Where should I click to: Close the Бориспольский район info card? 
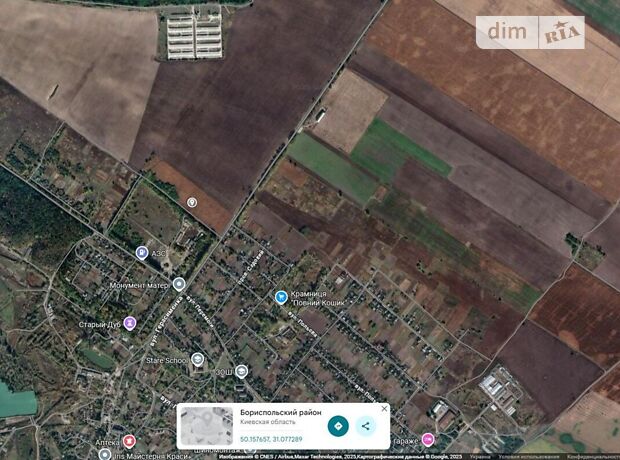[384, 409]
